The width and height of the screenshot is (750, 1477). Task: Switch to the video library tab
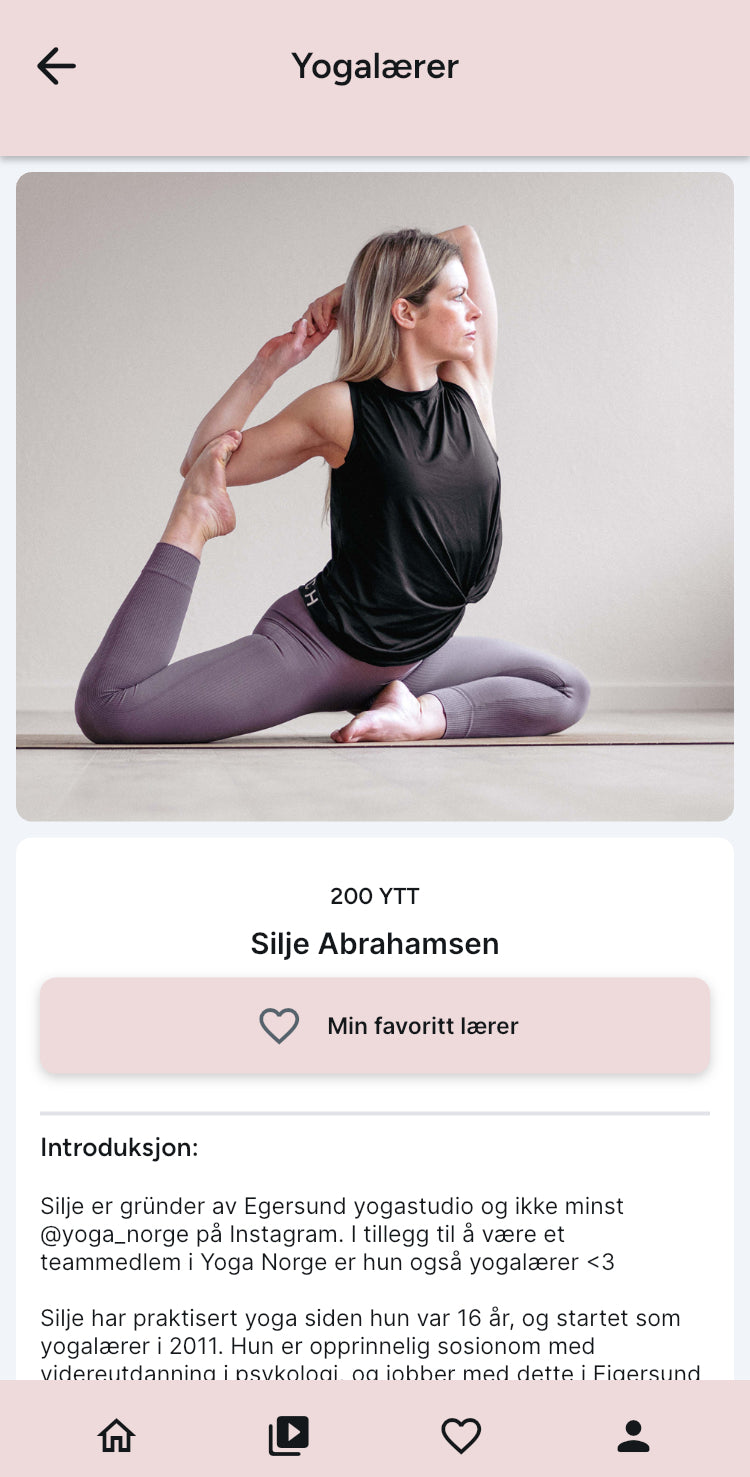click(289, 1436)
